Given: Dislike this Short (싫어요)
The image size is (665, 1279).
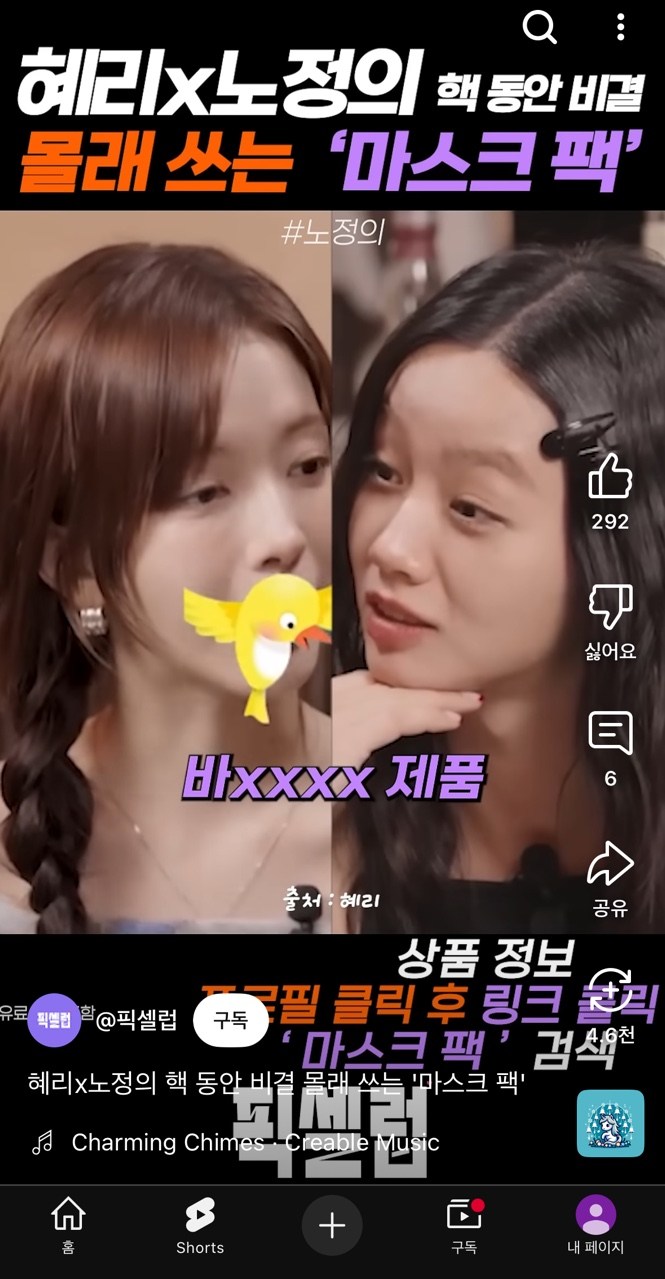Looking at the screenshot, I should (x=610, y=606).
